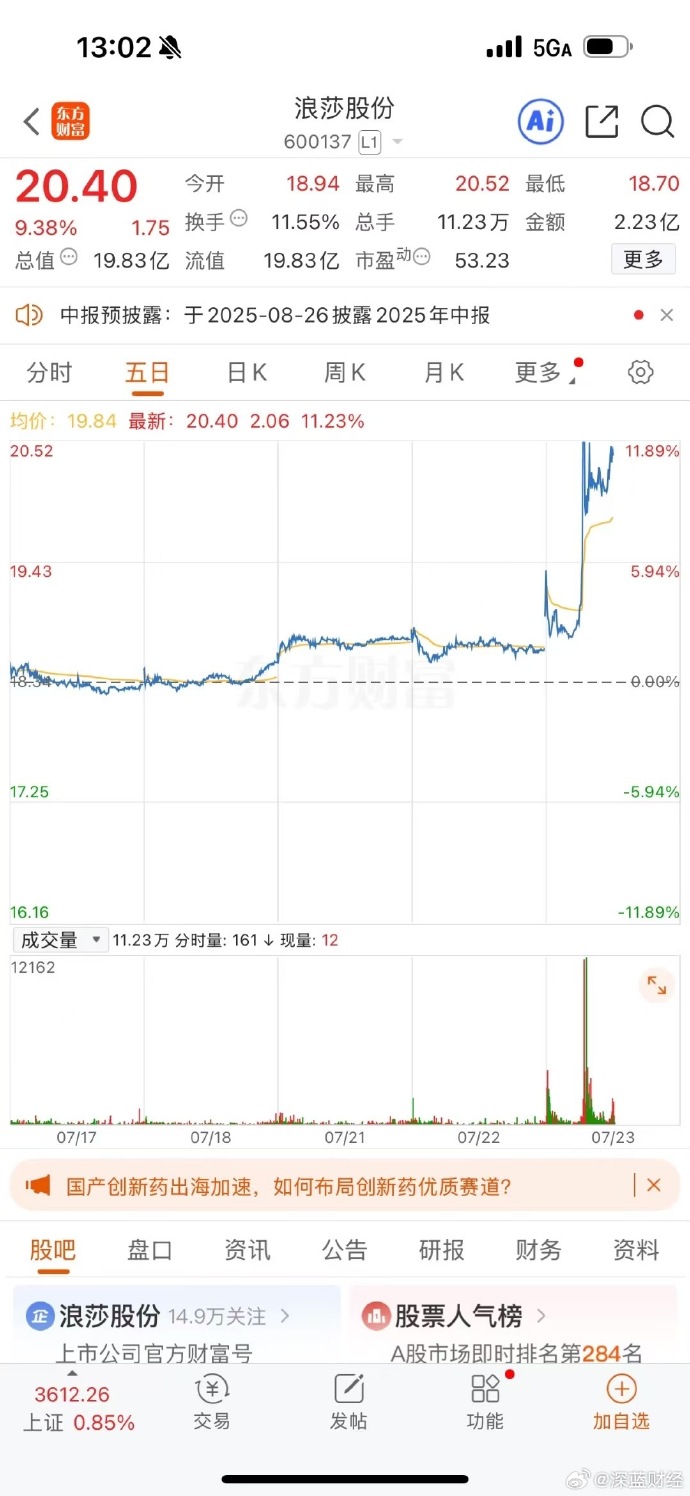Image resolution: width=690 pixels, height=1496 pixels.
Task: Dismiss the 中报预披露 notice
Action: (x=667, y=315)
